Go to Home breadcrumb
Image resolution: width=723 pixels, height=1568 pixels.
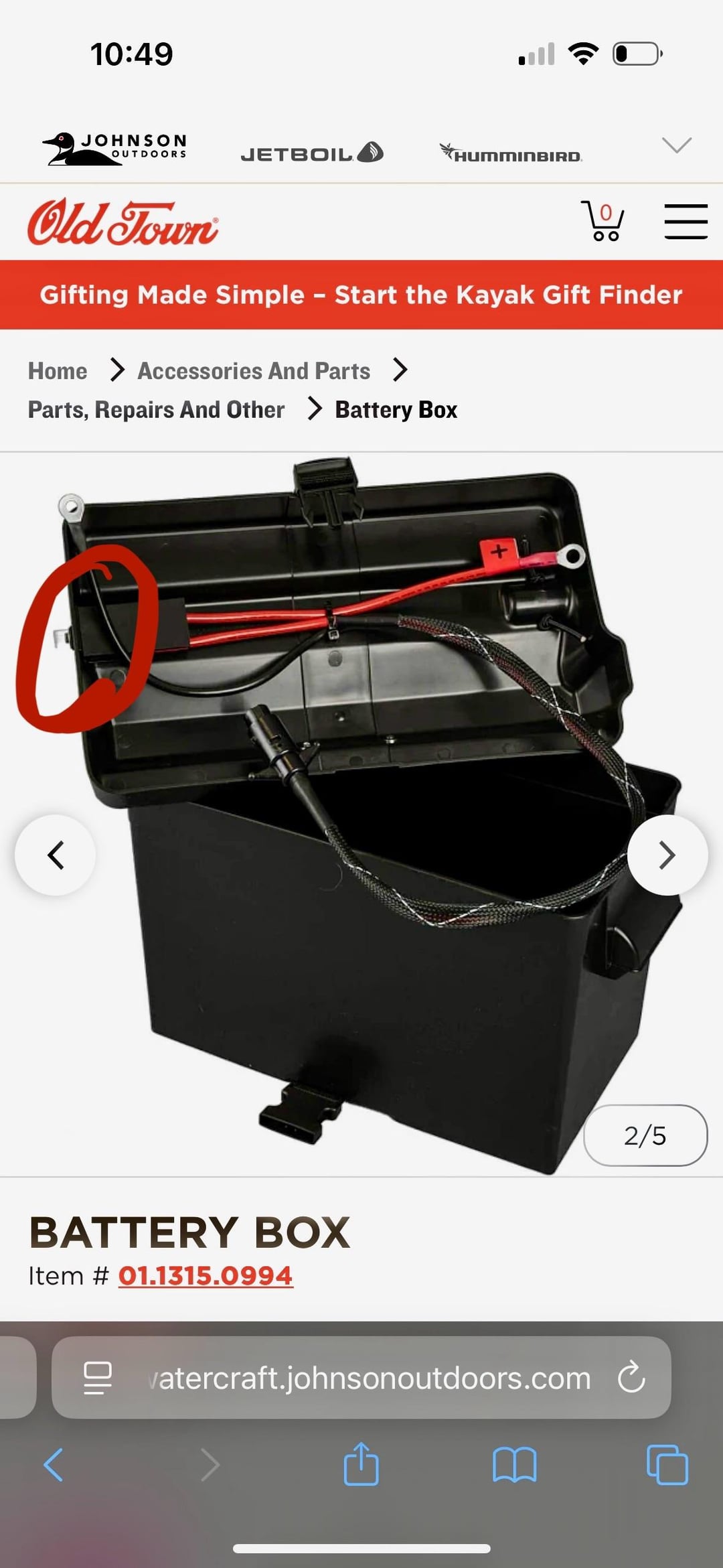pos(58,370)
